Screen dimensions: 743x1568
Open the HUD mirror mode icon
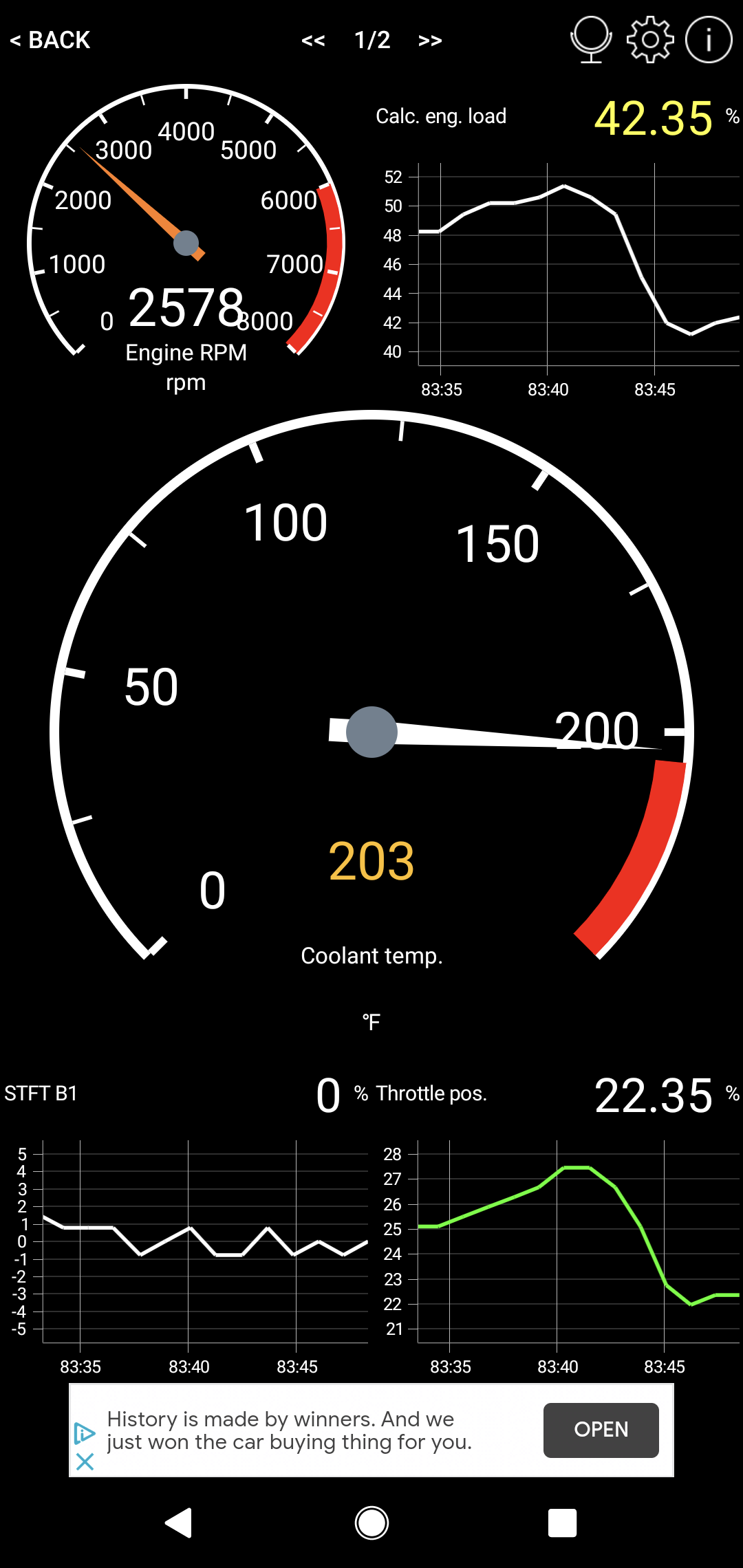(x=591, y=40)
